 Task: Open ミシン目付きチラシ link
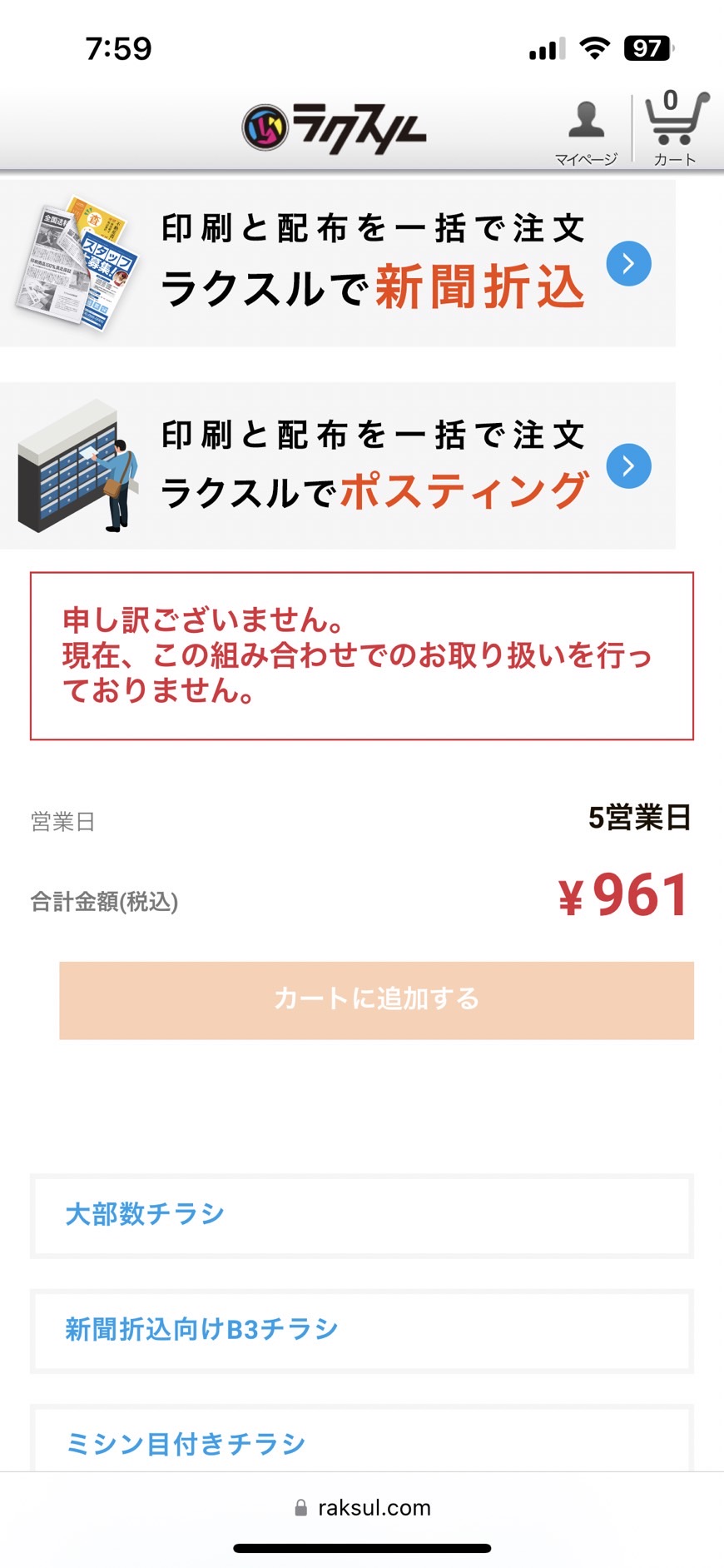click(x=362, y=1438)
